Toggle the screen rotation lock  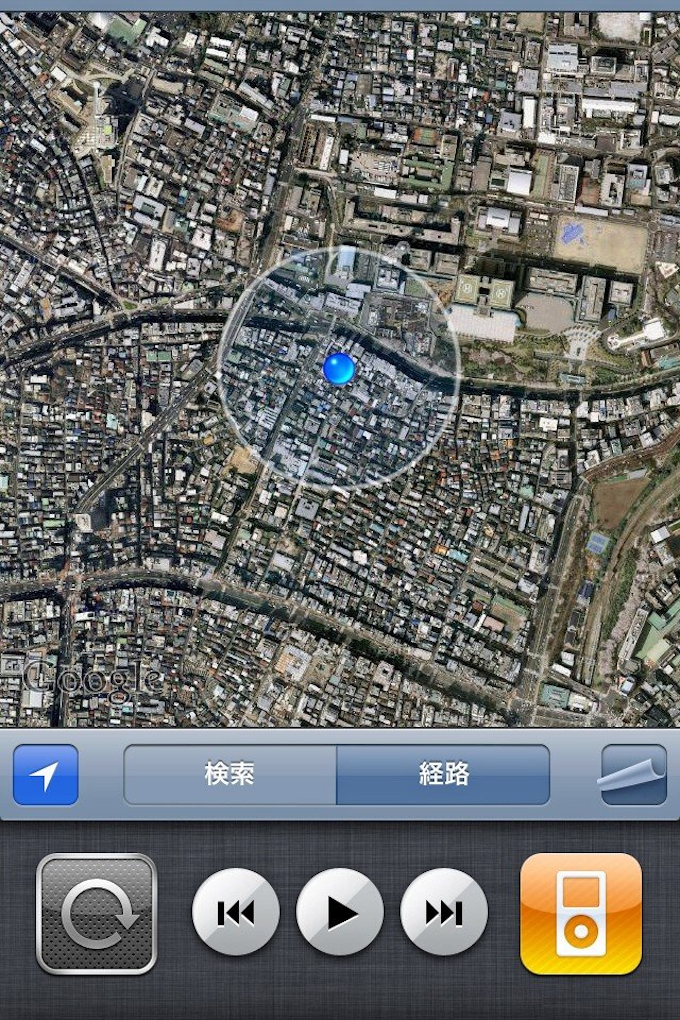pos(97,913)
